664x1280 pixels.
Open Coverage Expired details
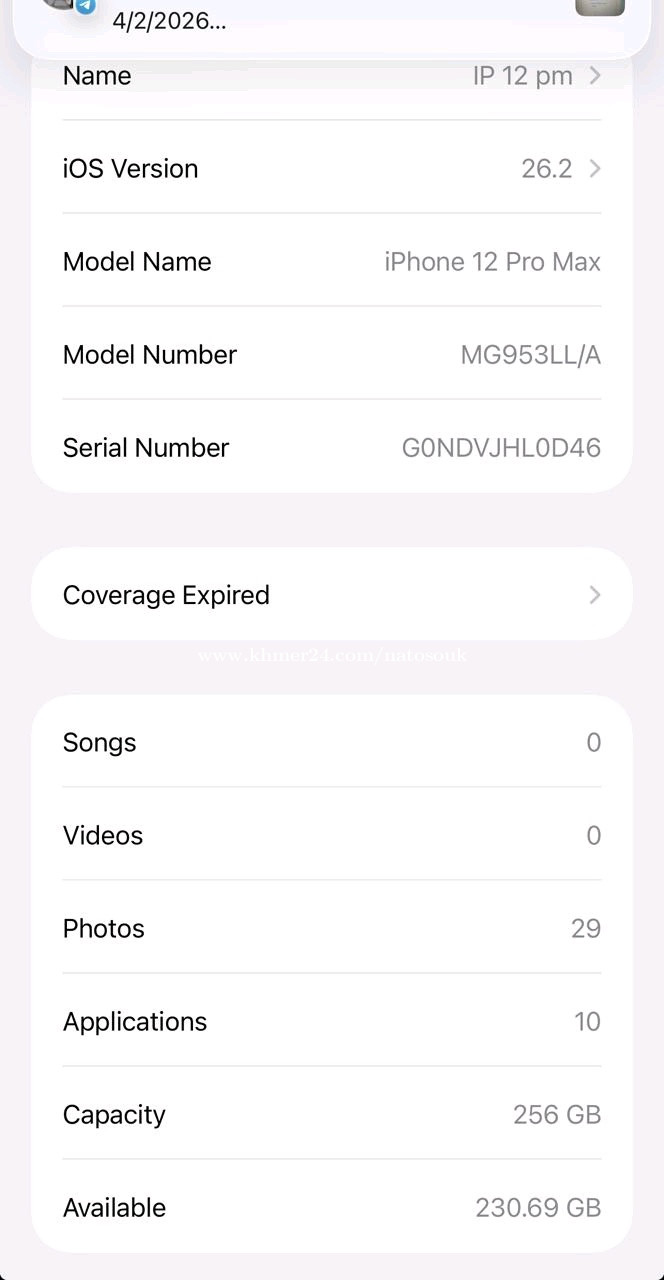click(x=331, y=595)
